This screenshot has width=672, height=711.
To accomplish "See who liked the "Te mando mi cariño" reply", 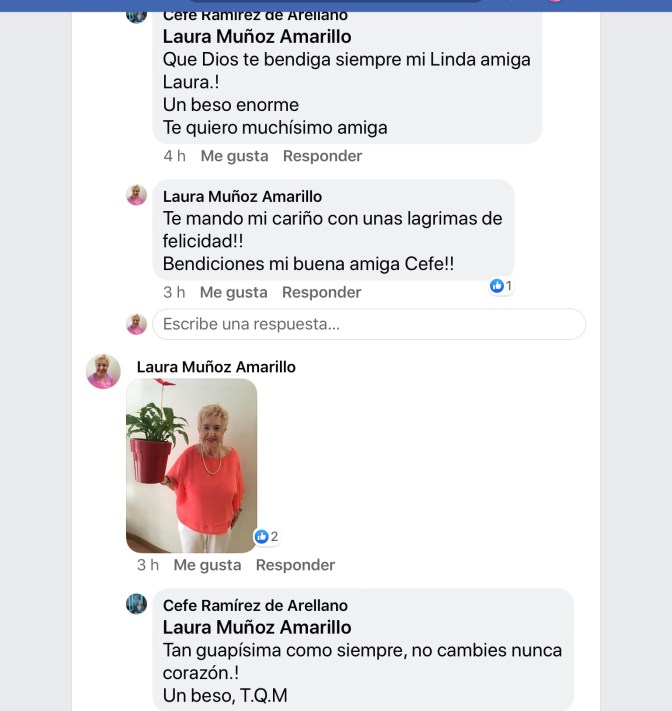I will pos(501,286).
